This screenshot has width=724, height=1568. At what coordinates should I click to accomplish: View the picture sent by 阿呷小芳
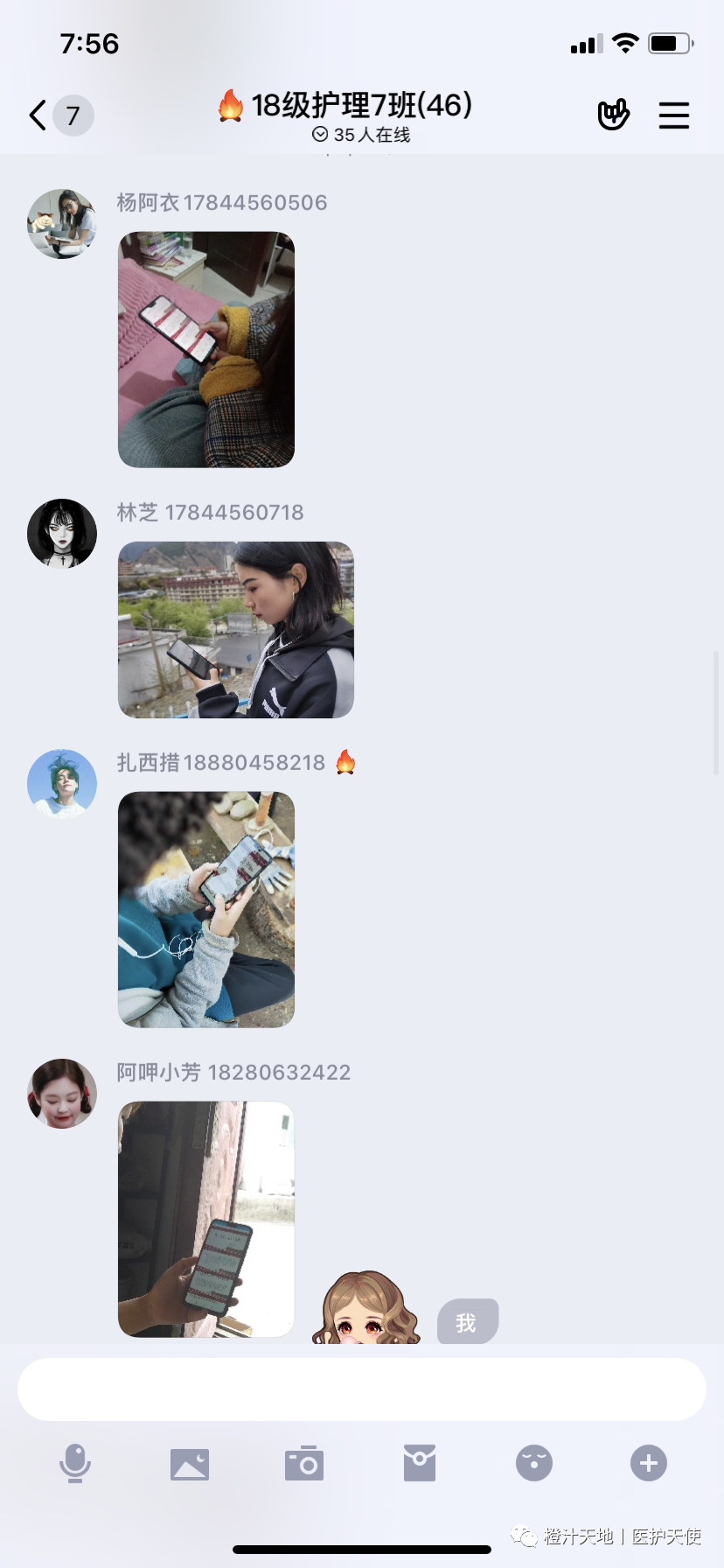(206, 1219)
